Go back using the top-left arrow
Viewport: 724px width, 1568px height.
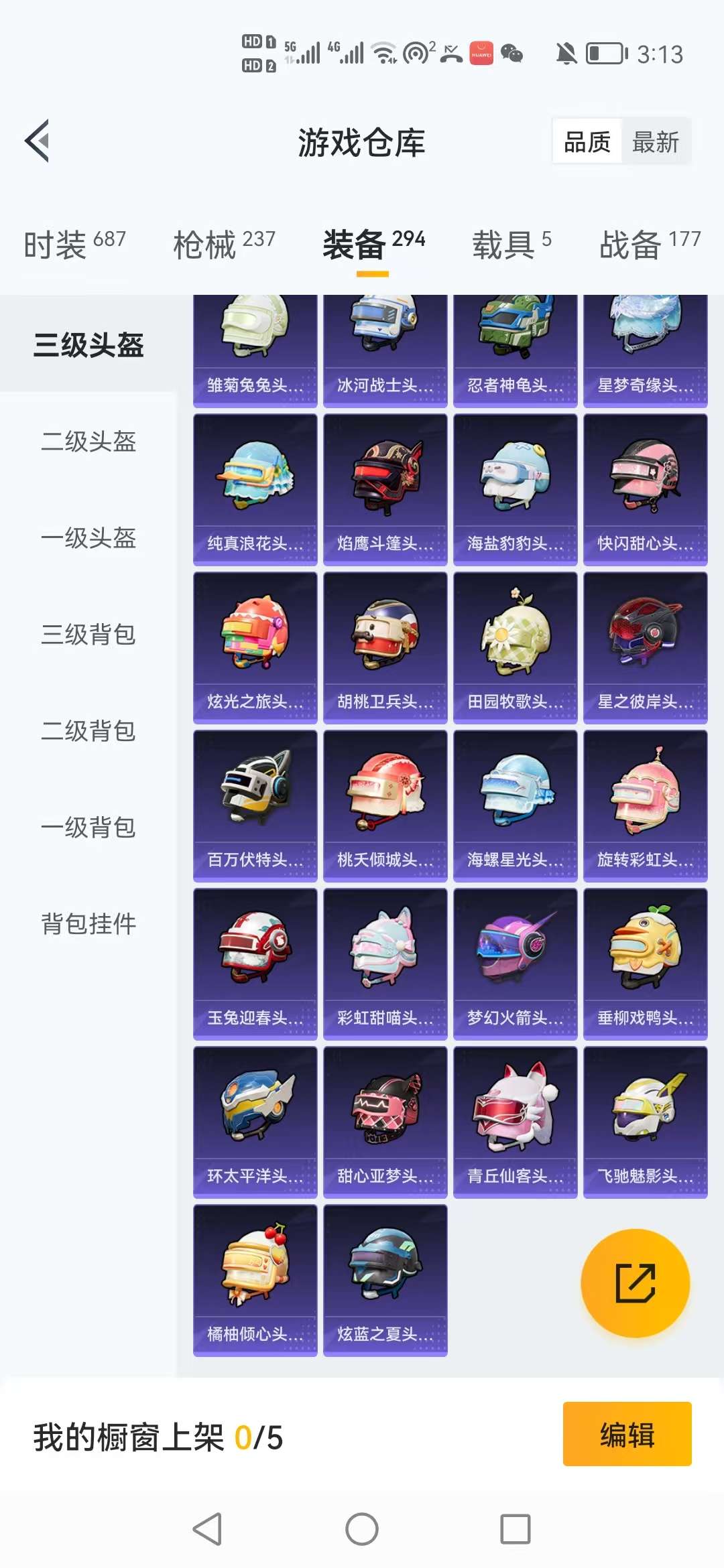coord(38,141)
